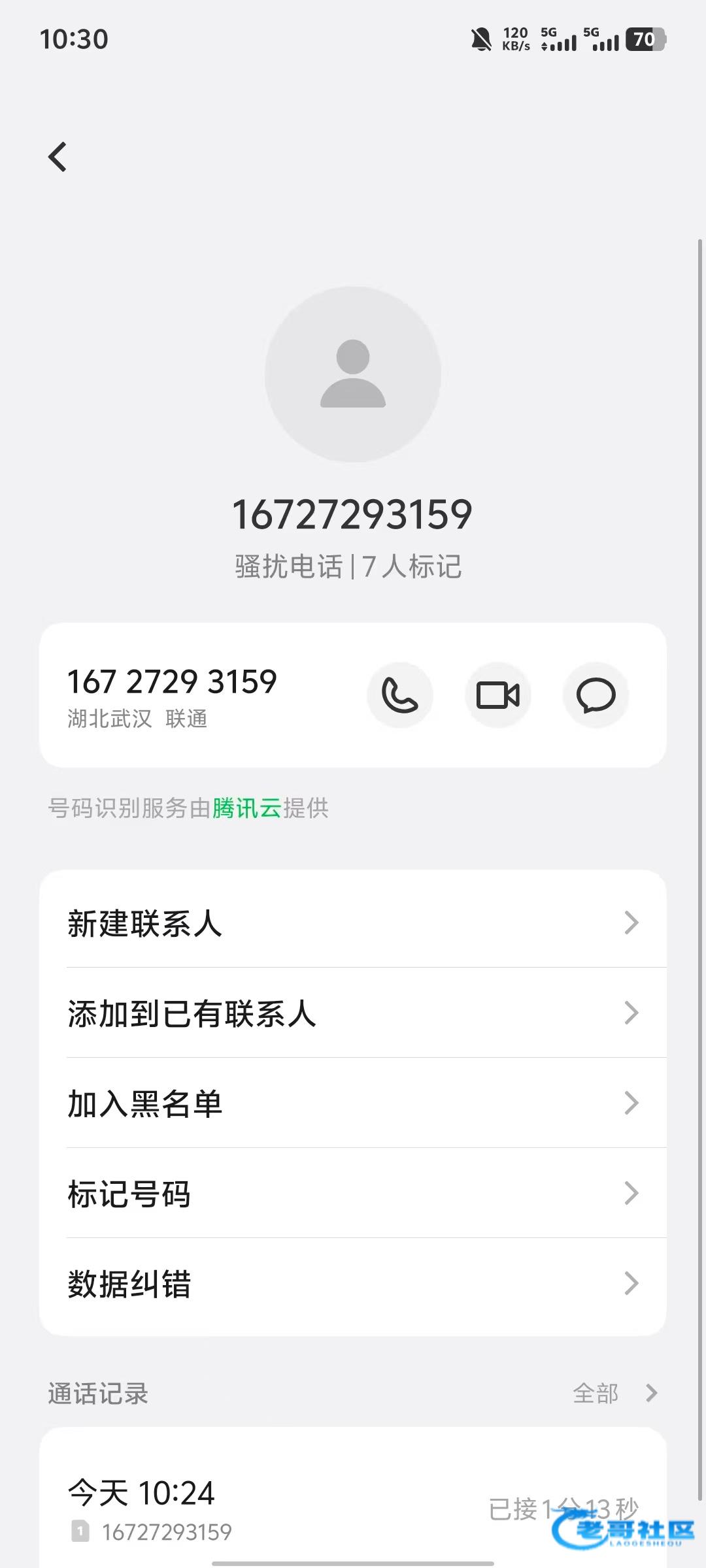Open 新建联系人 to create a contact

pos(353,923)
